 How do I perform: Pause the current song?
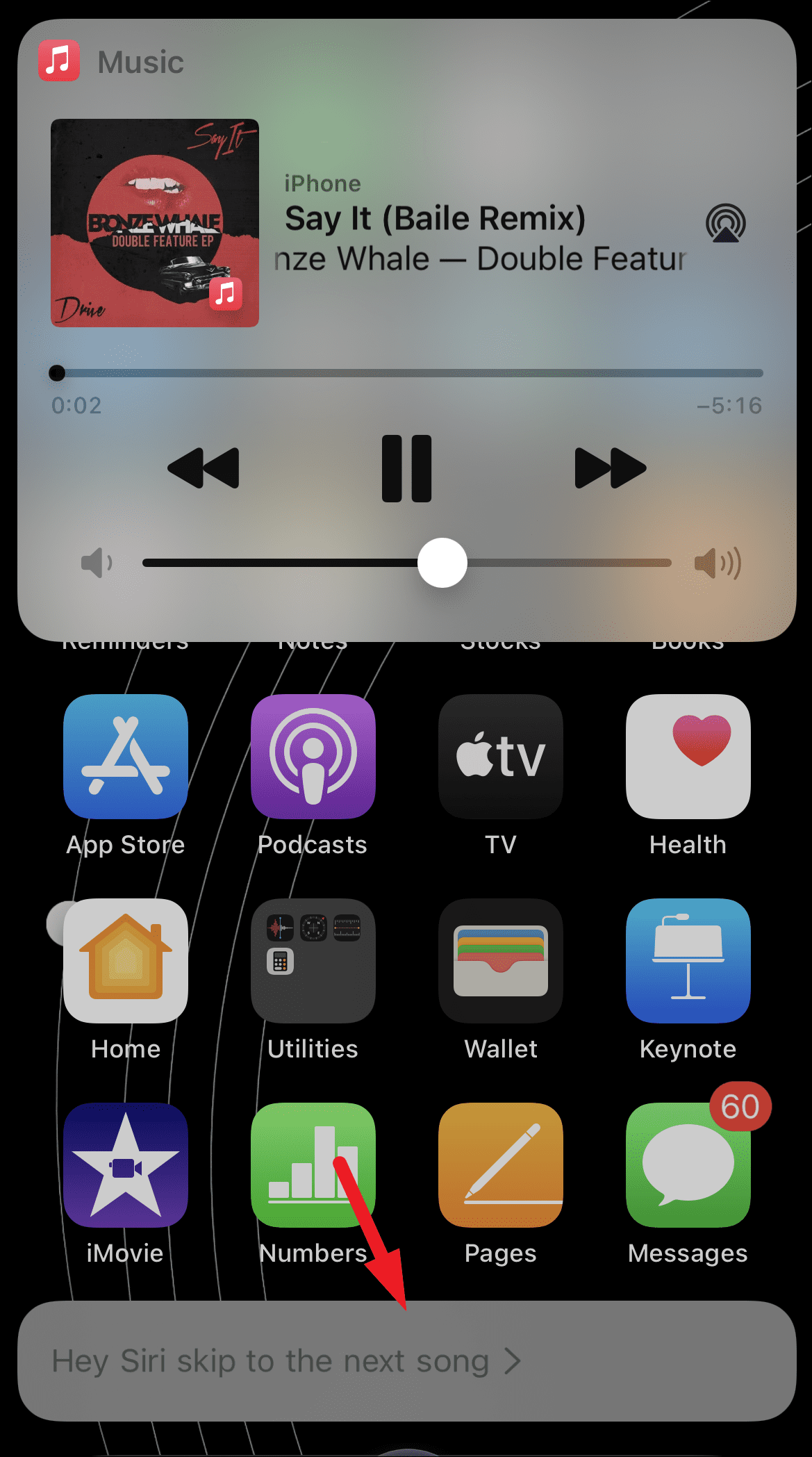pos(406,468)
